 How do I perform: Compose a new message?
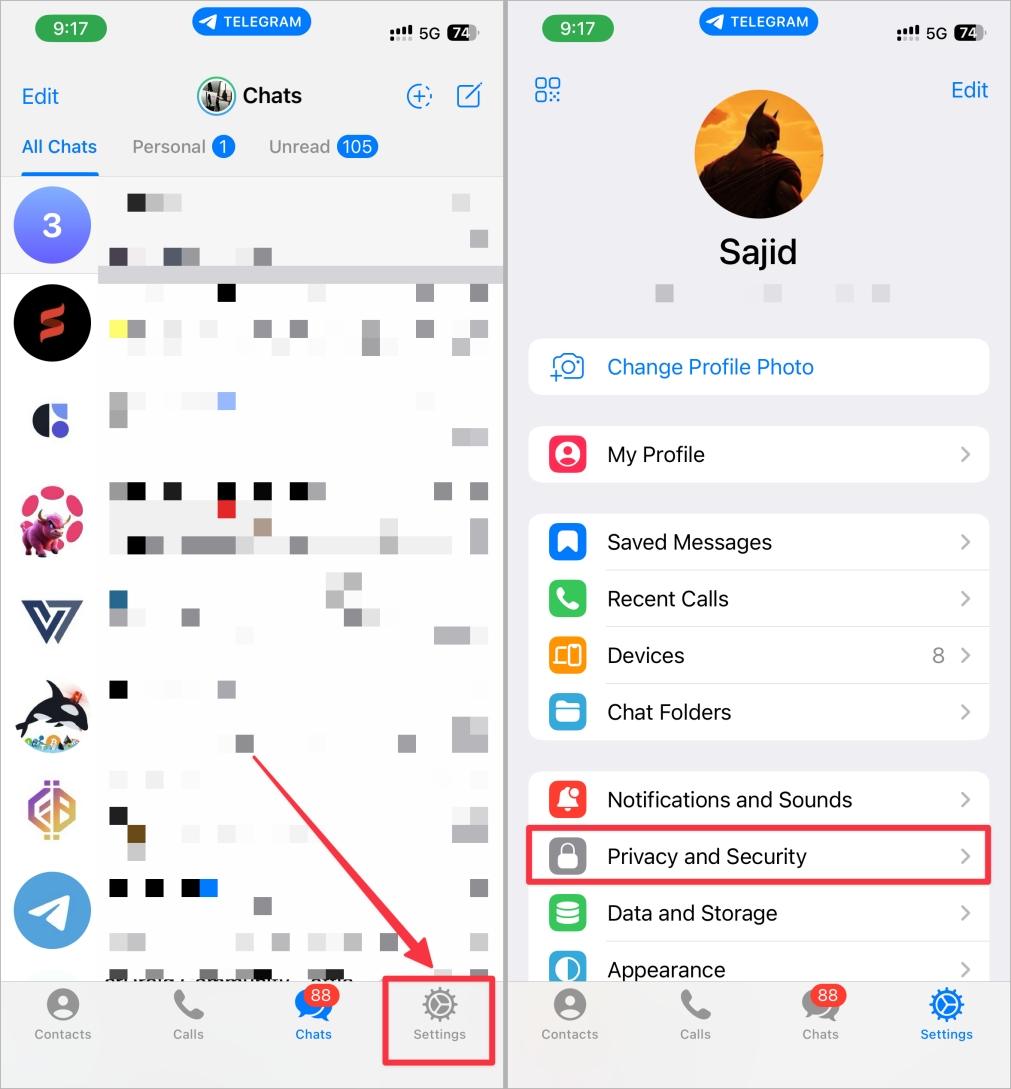tap(469, 96)
